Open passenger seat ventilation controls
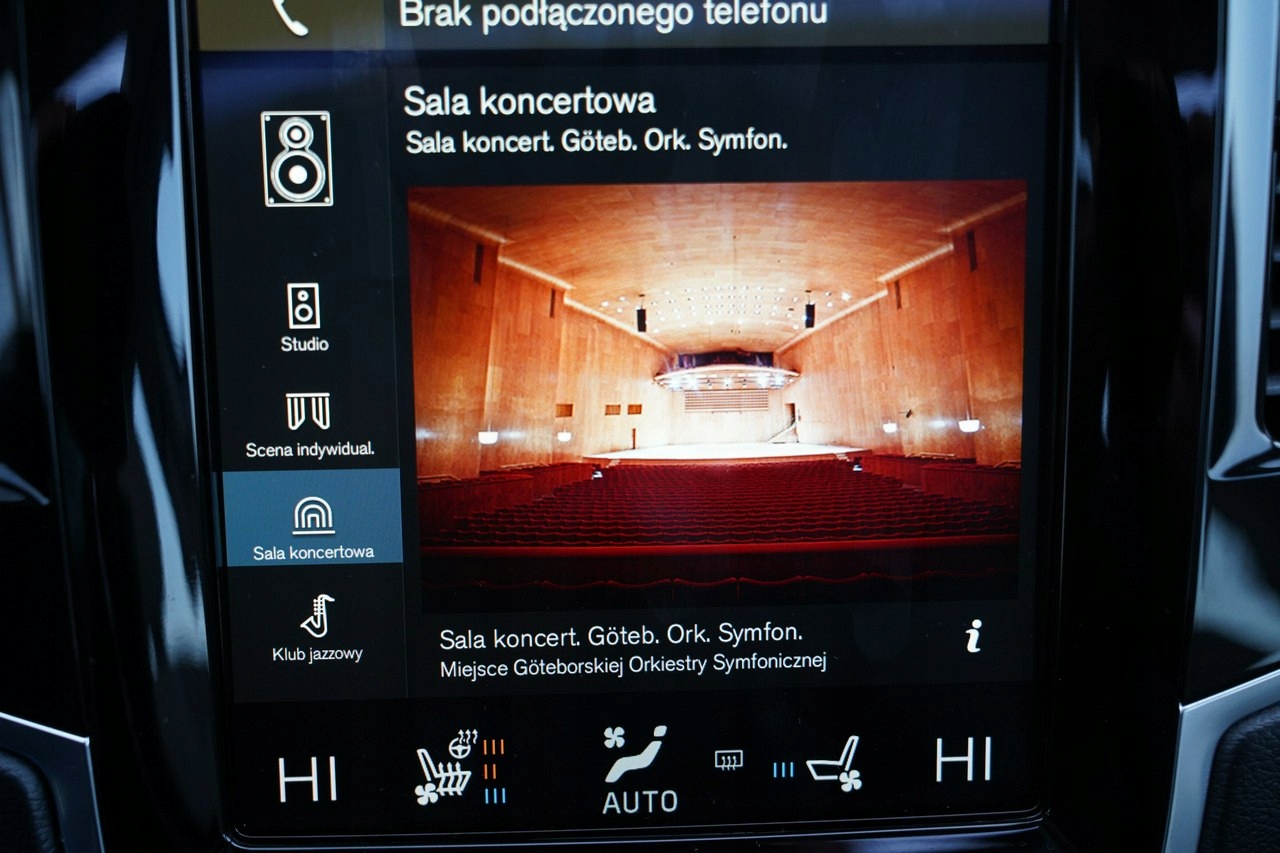This screenshot has height=853, width=1280. (x=832, y=764)
